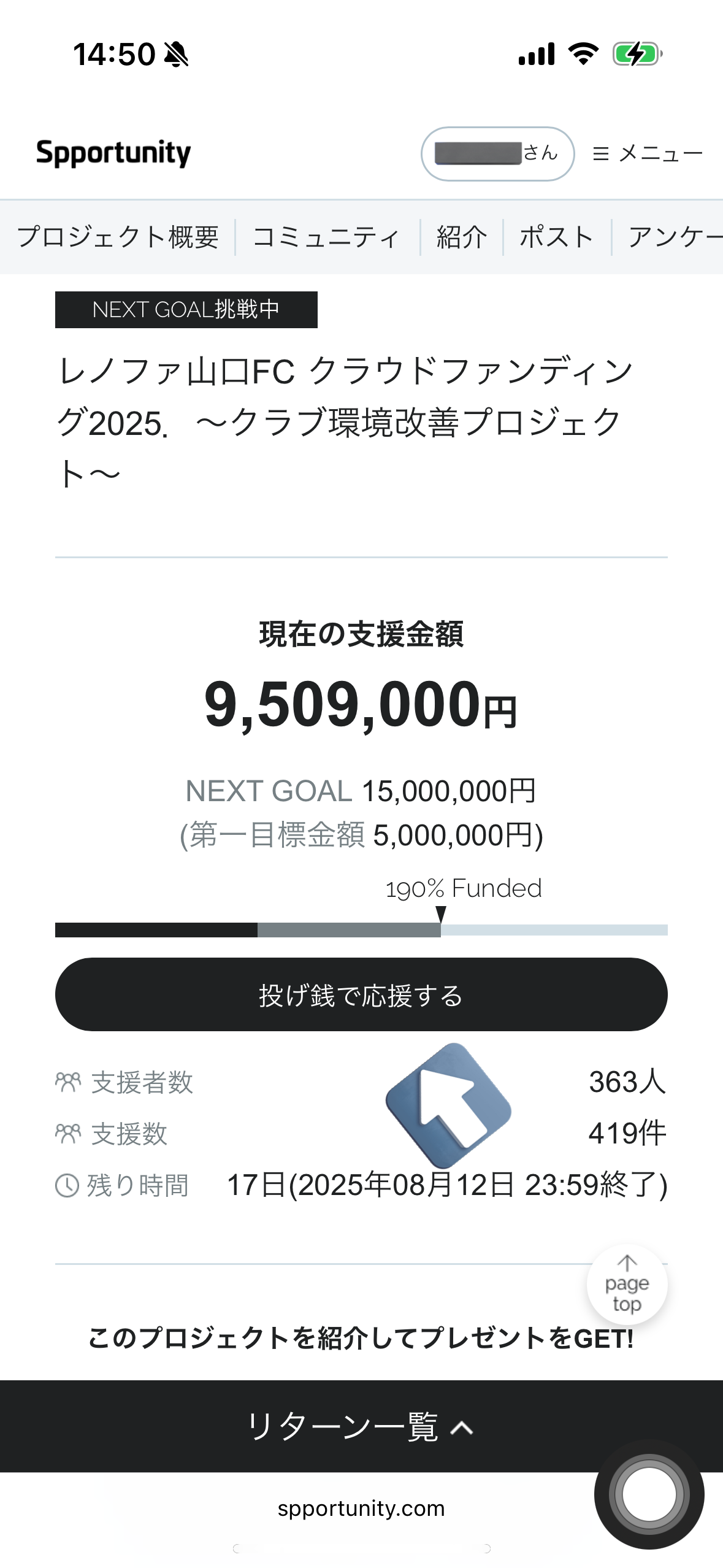Tap the user account さん pill

(497, 154)
